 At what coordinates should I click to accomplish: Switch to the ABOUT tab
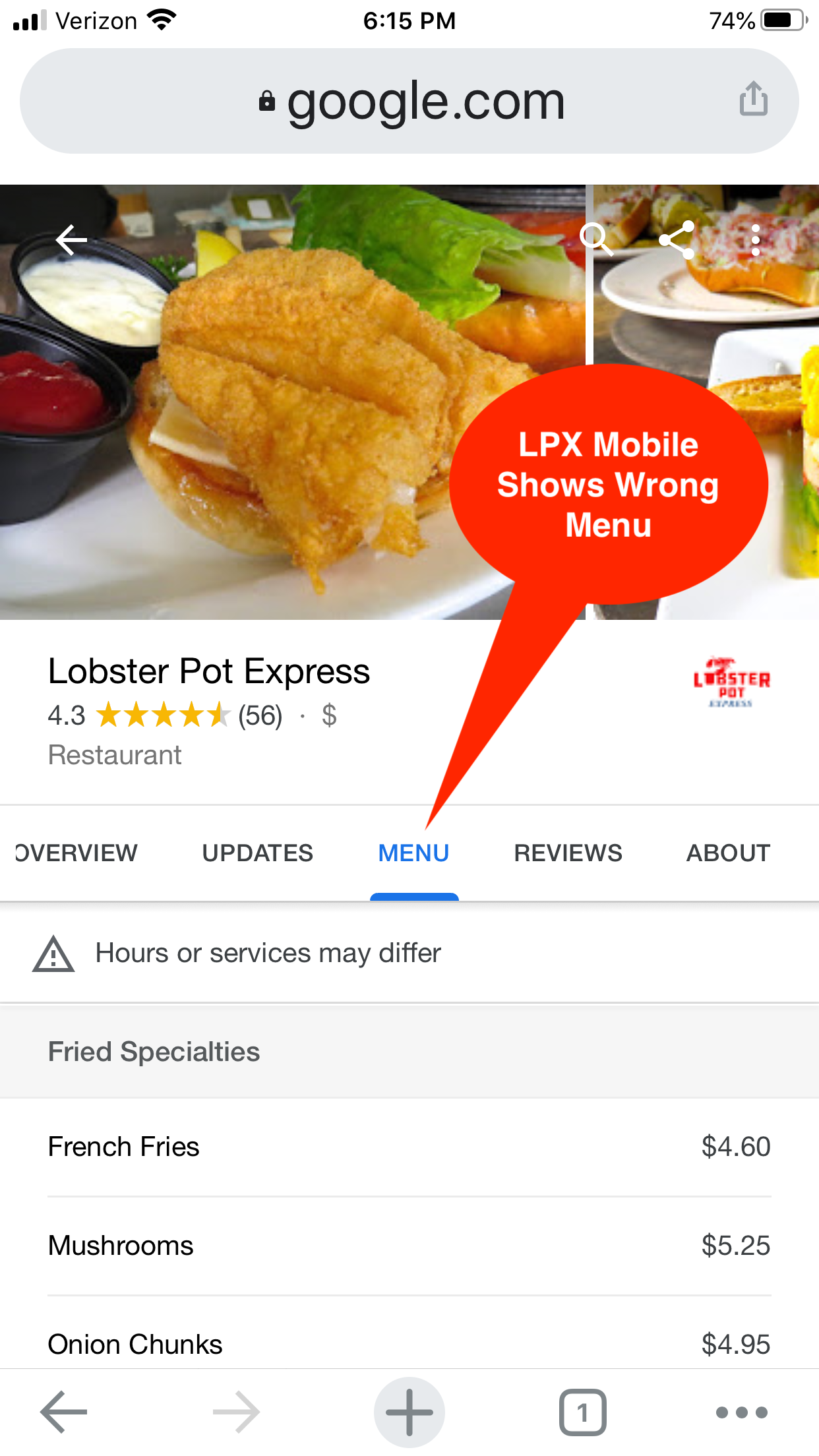(x=728, y=853)
